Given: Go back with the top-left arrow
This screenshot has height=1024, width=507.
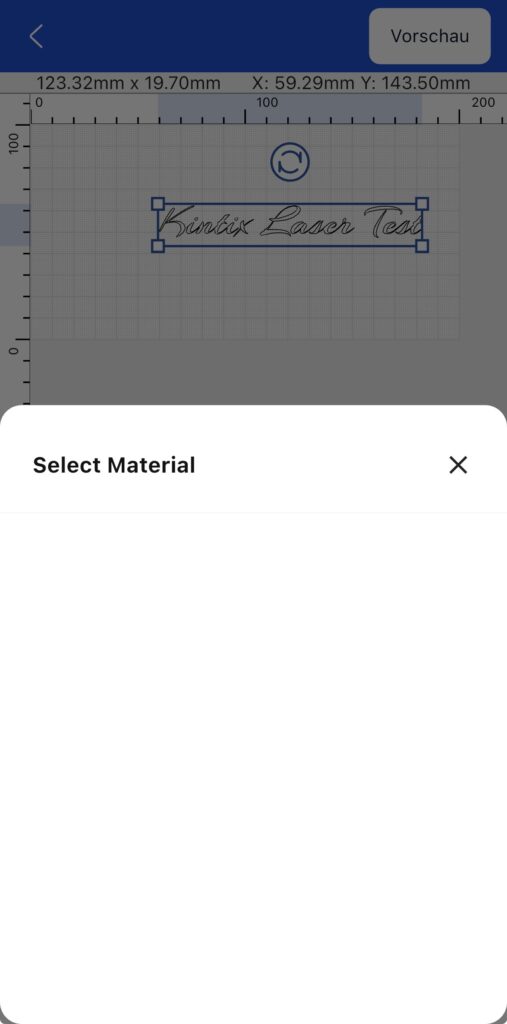Looking at the screenshot, I should coord(37,36).
